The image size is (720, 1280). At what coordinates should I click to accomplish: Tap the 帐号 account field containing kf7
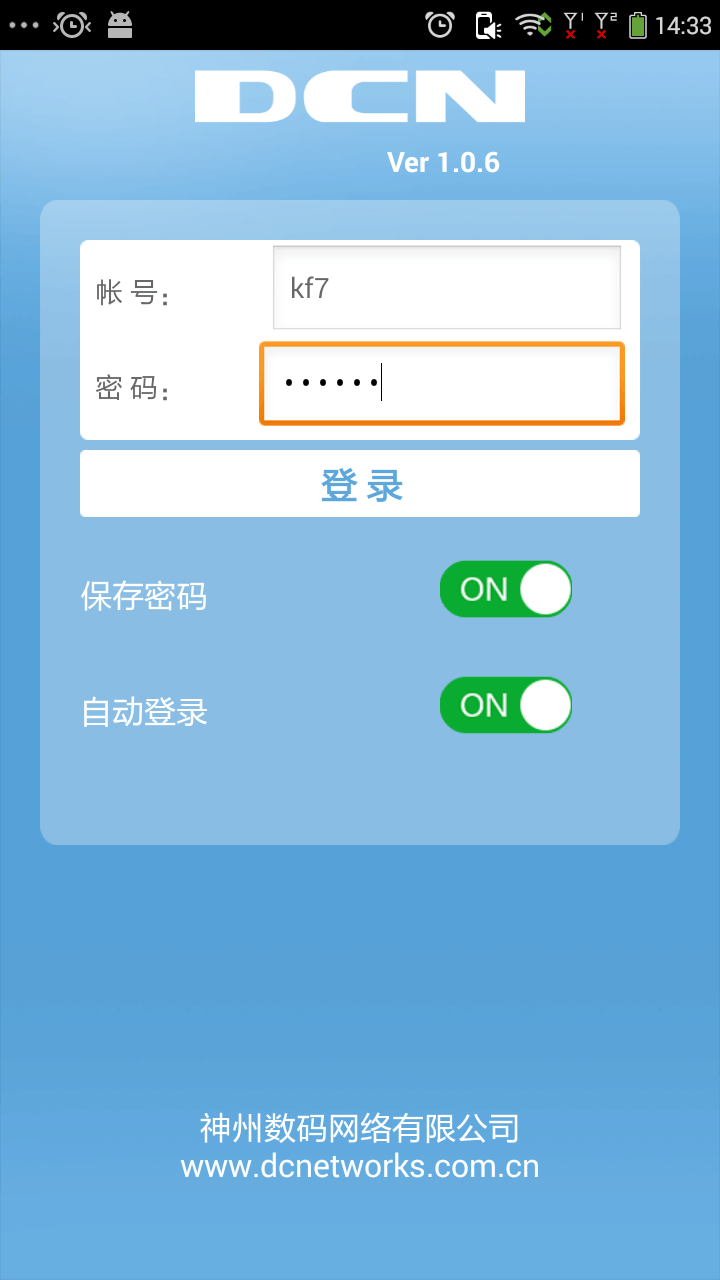[x=446, y=288]
